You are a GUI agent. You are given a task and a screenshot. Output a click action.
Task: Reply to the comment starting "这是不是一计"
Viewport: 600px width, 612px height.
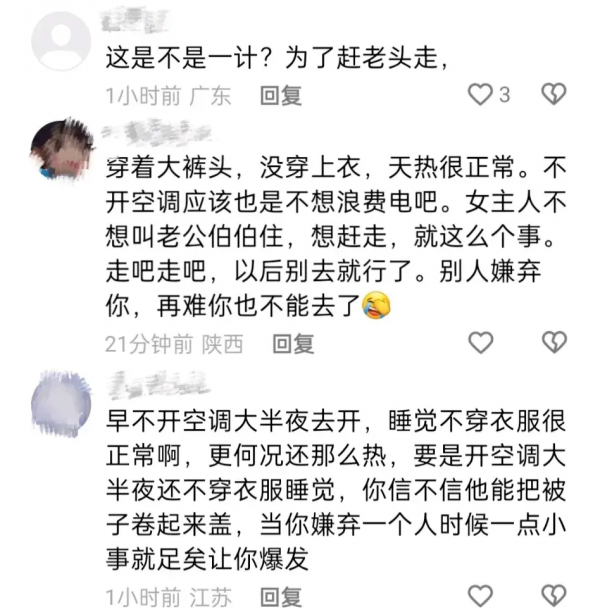[x=281, y=95]
